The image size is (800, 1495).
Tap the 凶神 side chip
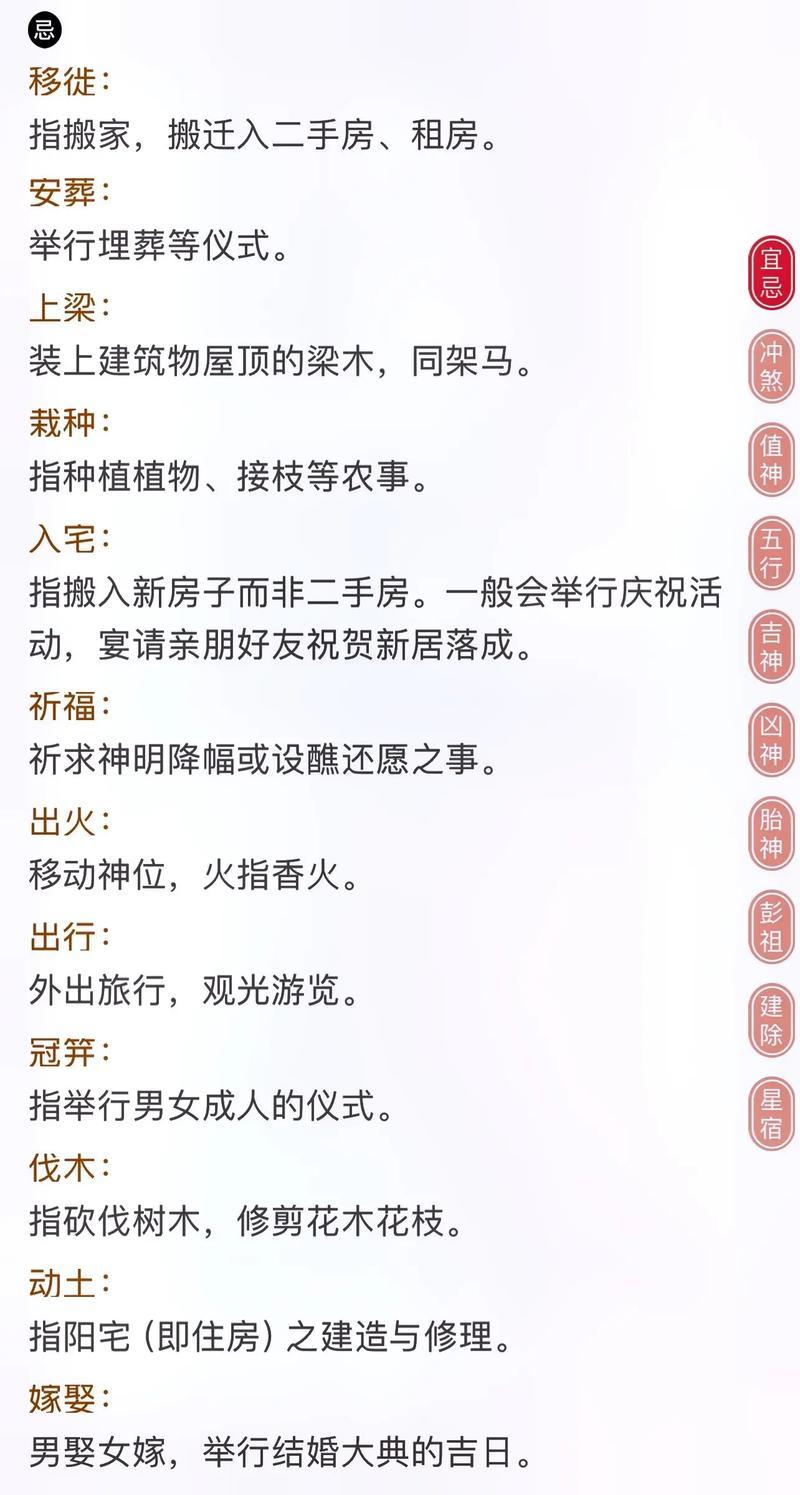tap(771, 739)
